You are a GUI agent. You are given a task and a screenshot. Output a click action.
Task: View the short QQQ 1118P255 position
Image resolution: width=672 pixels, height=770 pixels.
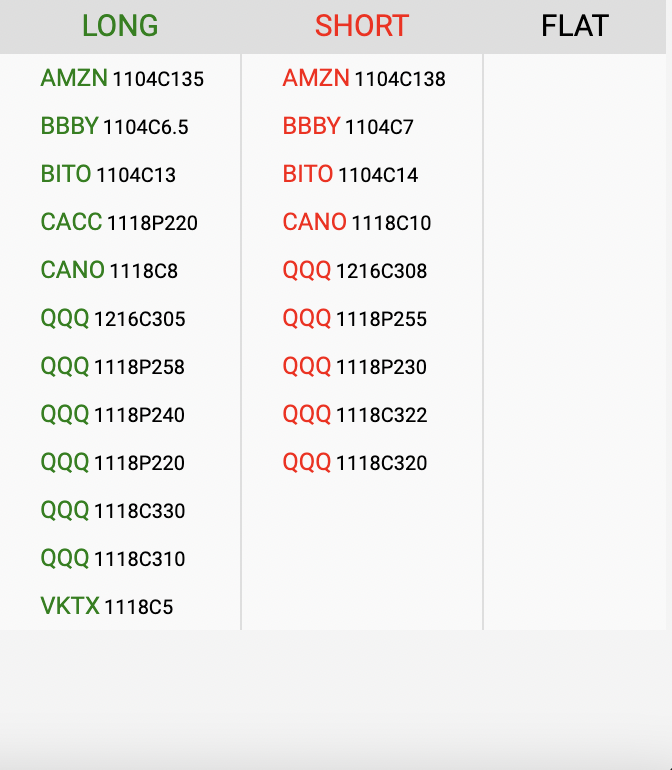click(x=355, y=318)
